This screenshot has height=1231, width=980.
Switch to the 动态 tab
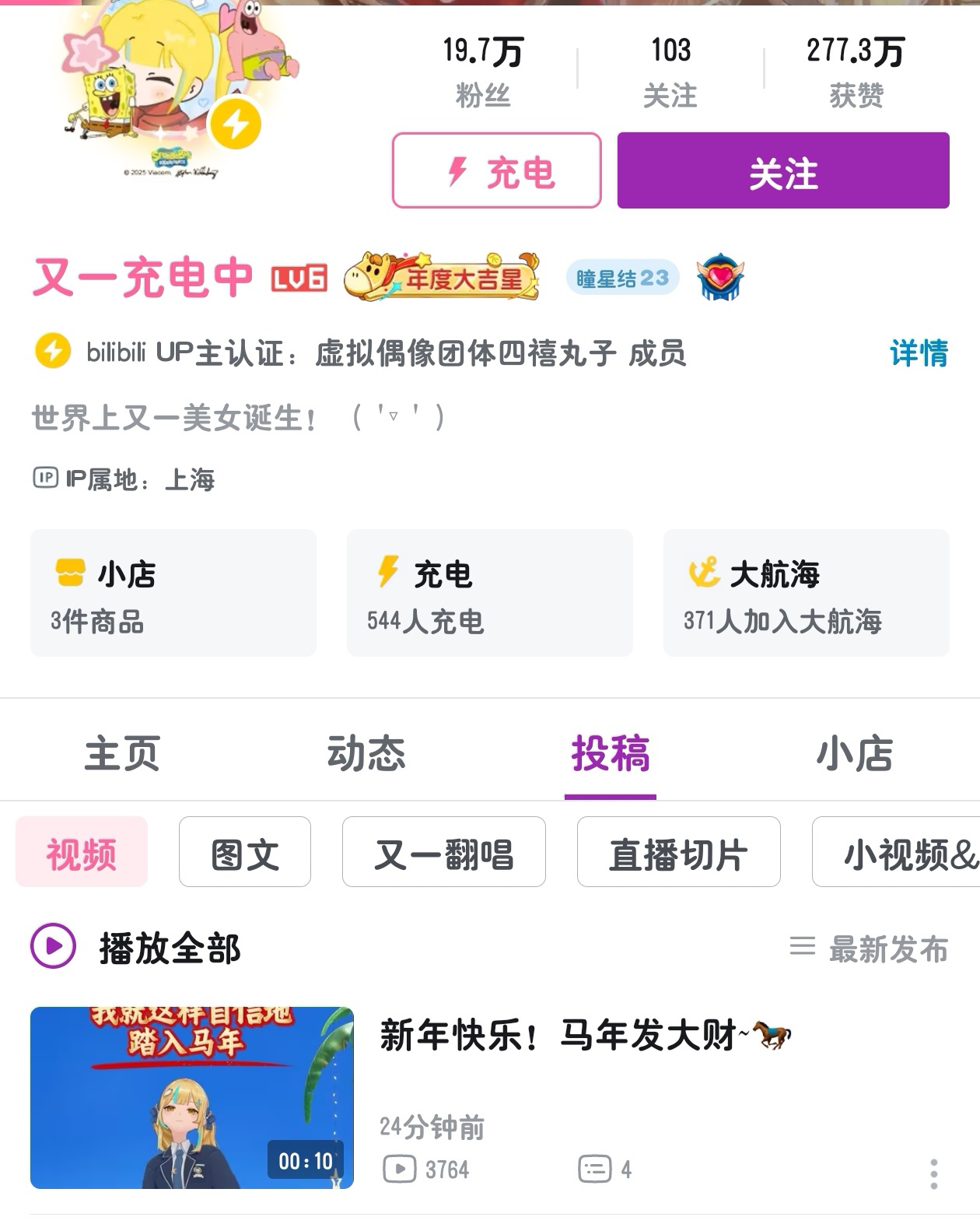click(x=366, y=753)
